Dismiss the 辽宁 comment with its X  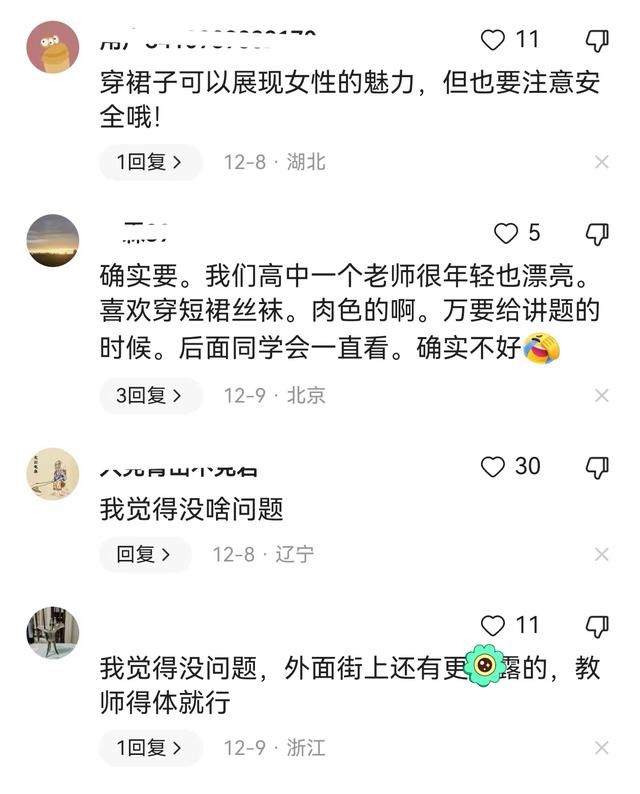(602, 554)
